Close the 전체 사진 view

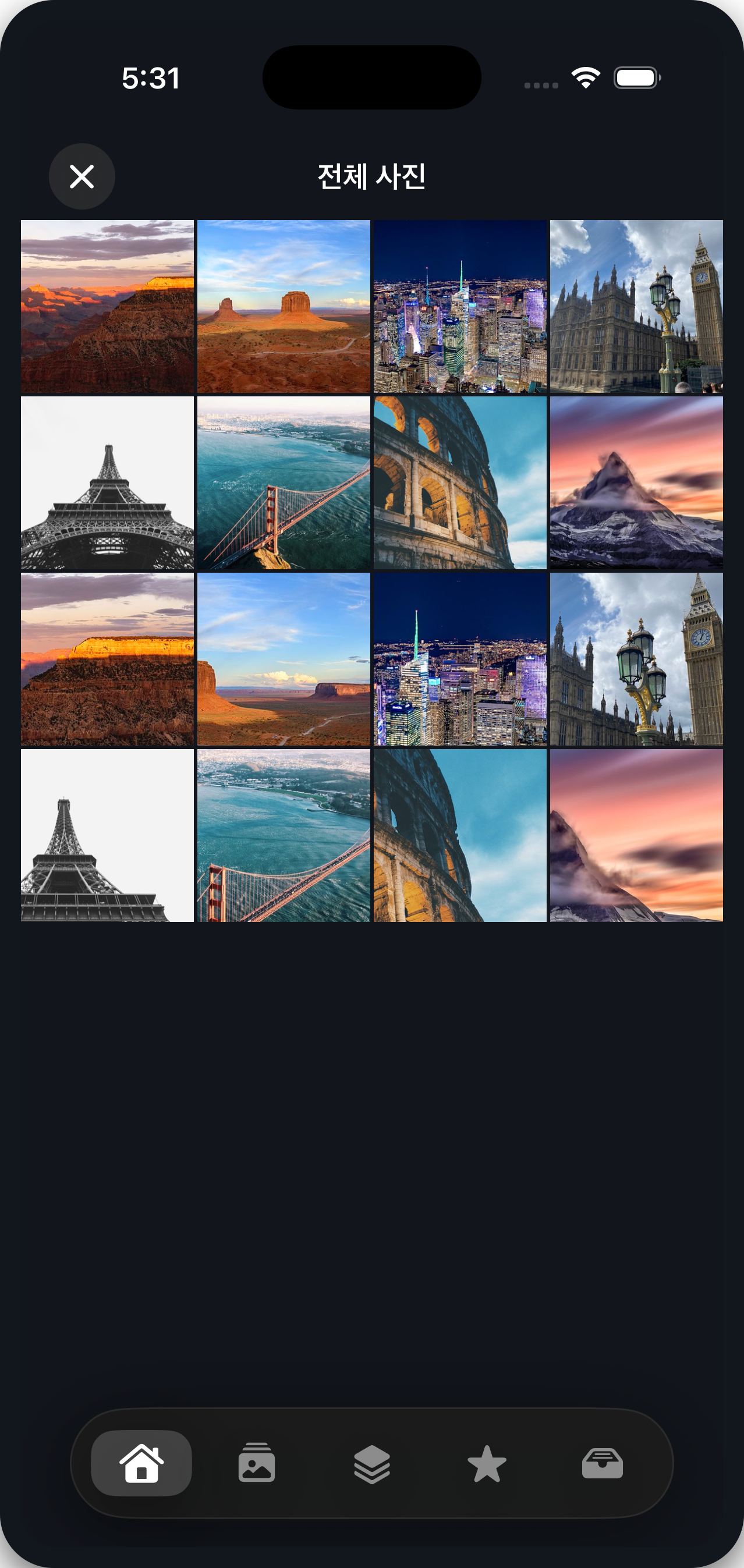[x=82, y=176]
